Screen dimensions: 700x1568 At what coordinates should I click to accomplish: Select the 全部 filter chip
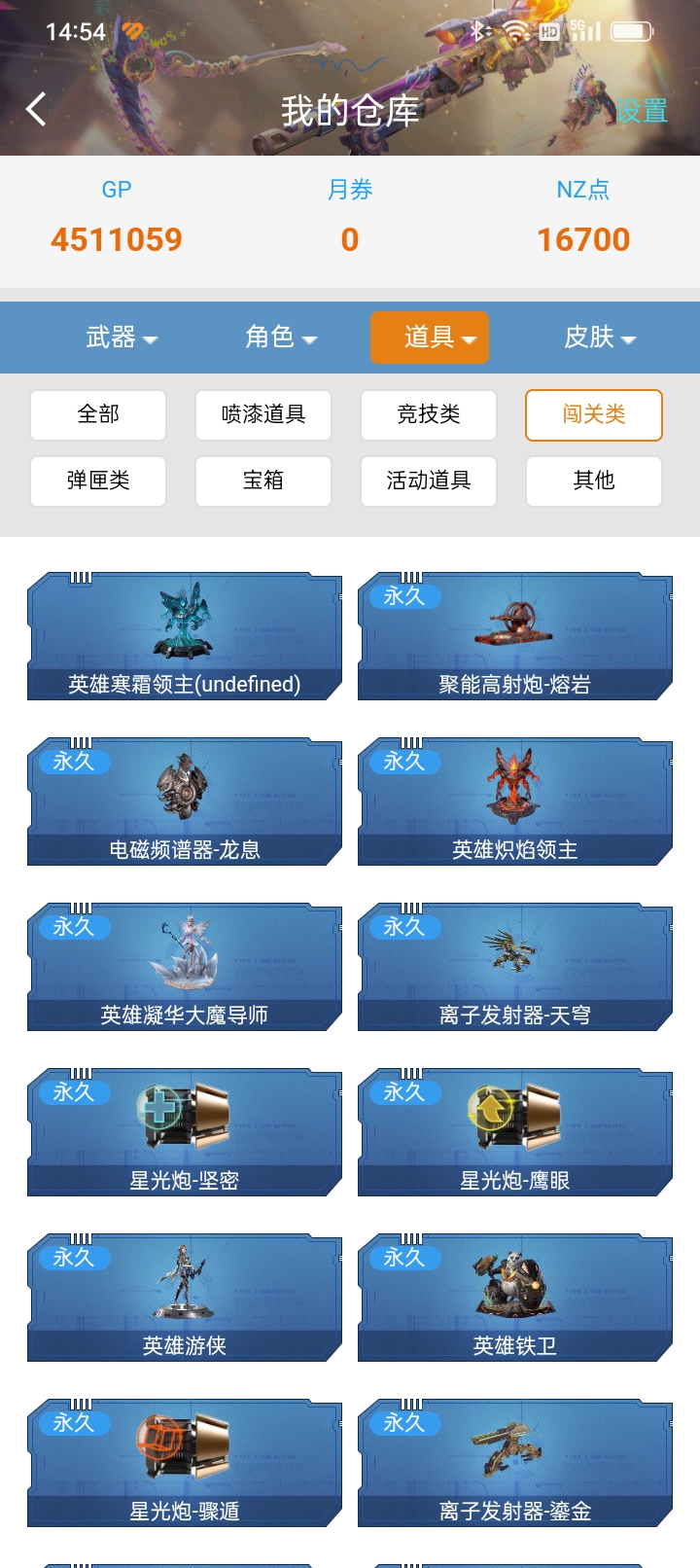[x=98, y=415]
